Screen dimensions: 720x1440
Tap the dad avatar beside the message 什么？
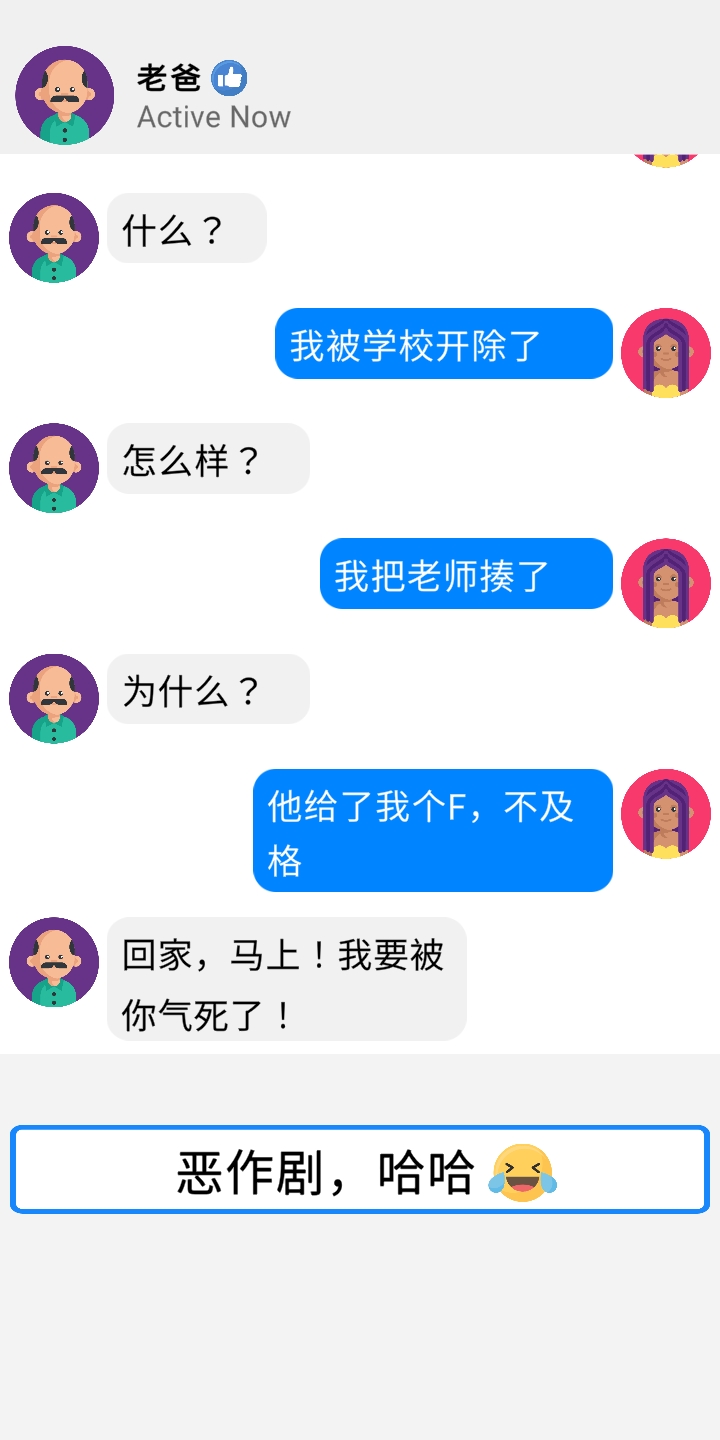tap(53, 237)
